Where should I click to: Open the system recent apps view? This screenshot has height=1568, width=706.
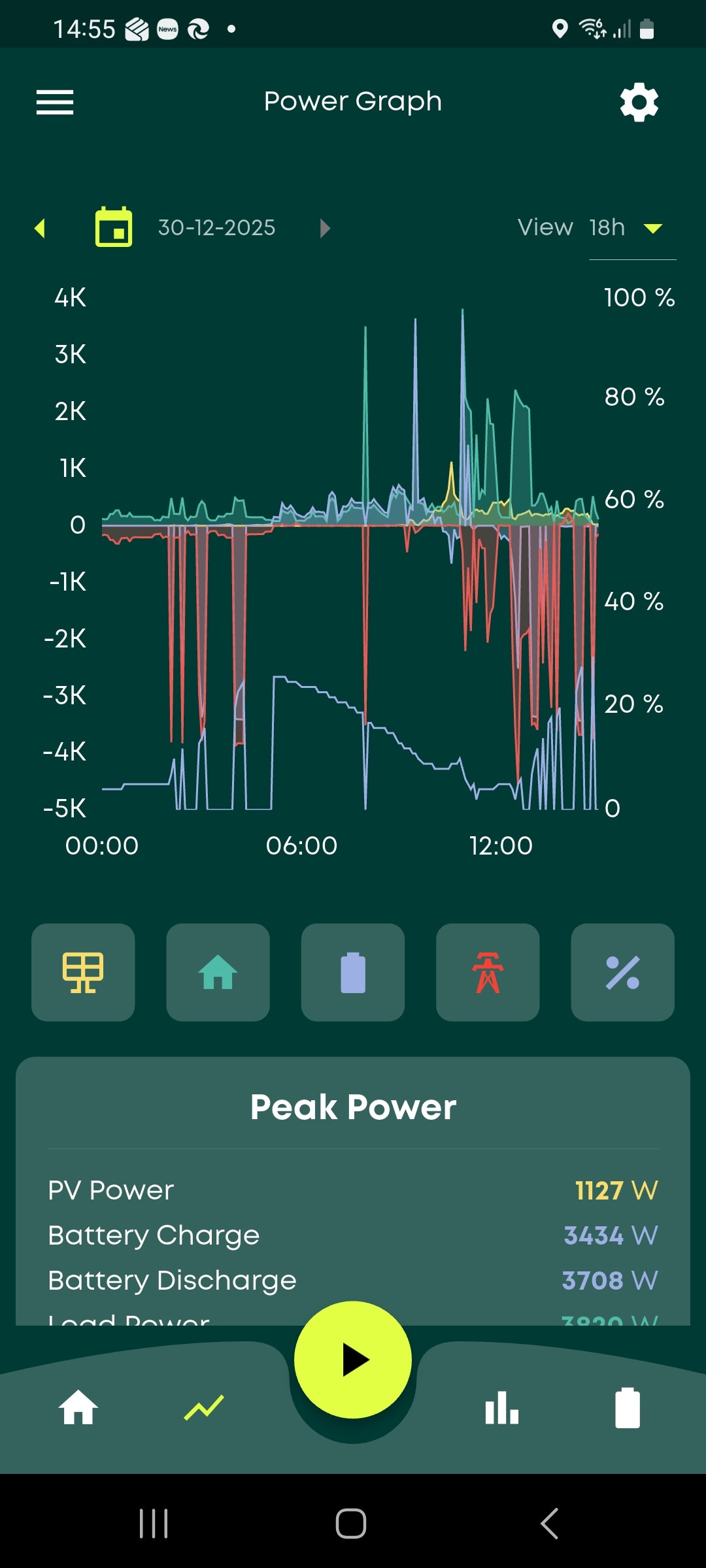[x=154, y=1524]
